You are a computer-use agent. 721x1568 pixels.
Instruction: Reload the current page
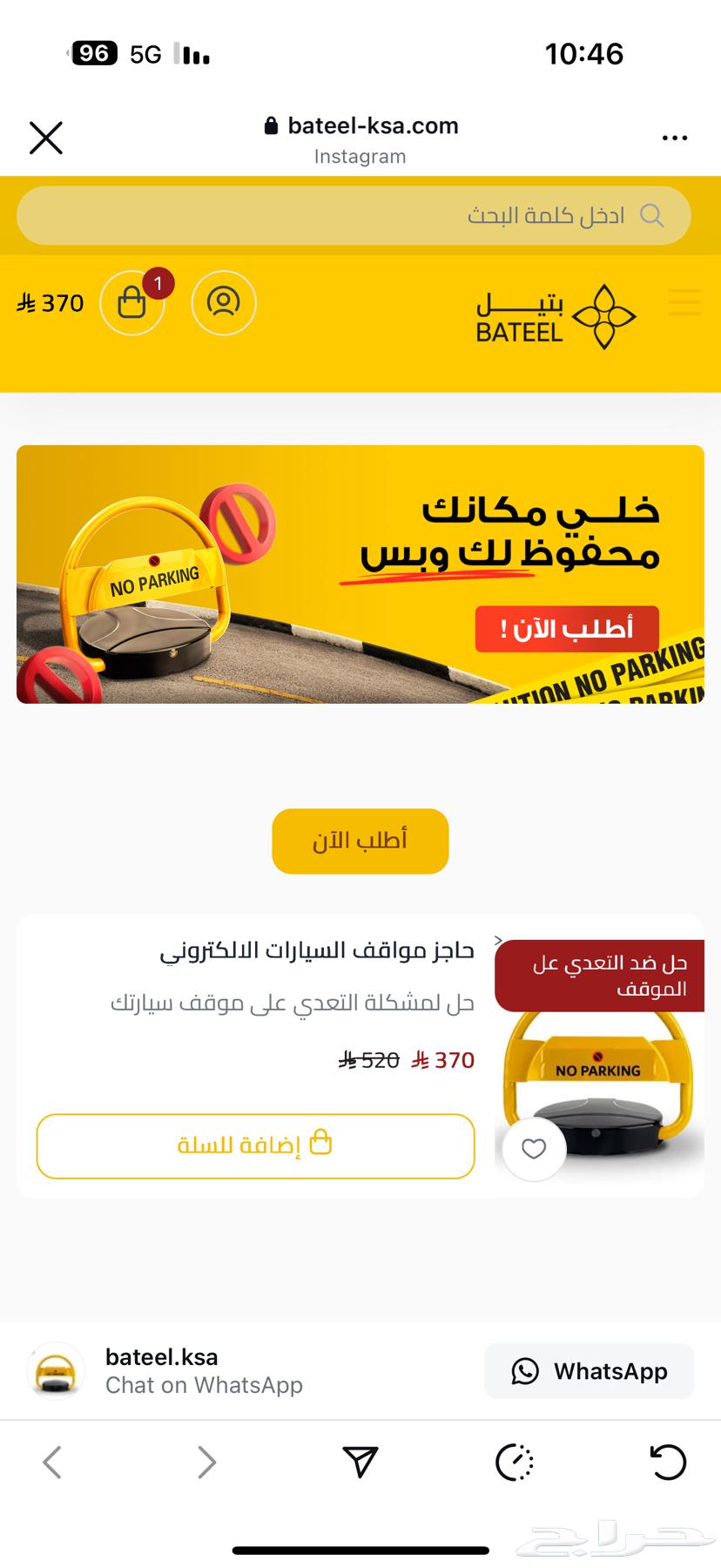pyautogui.click(x=668, y=1462)
